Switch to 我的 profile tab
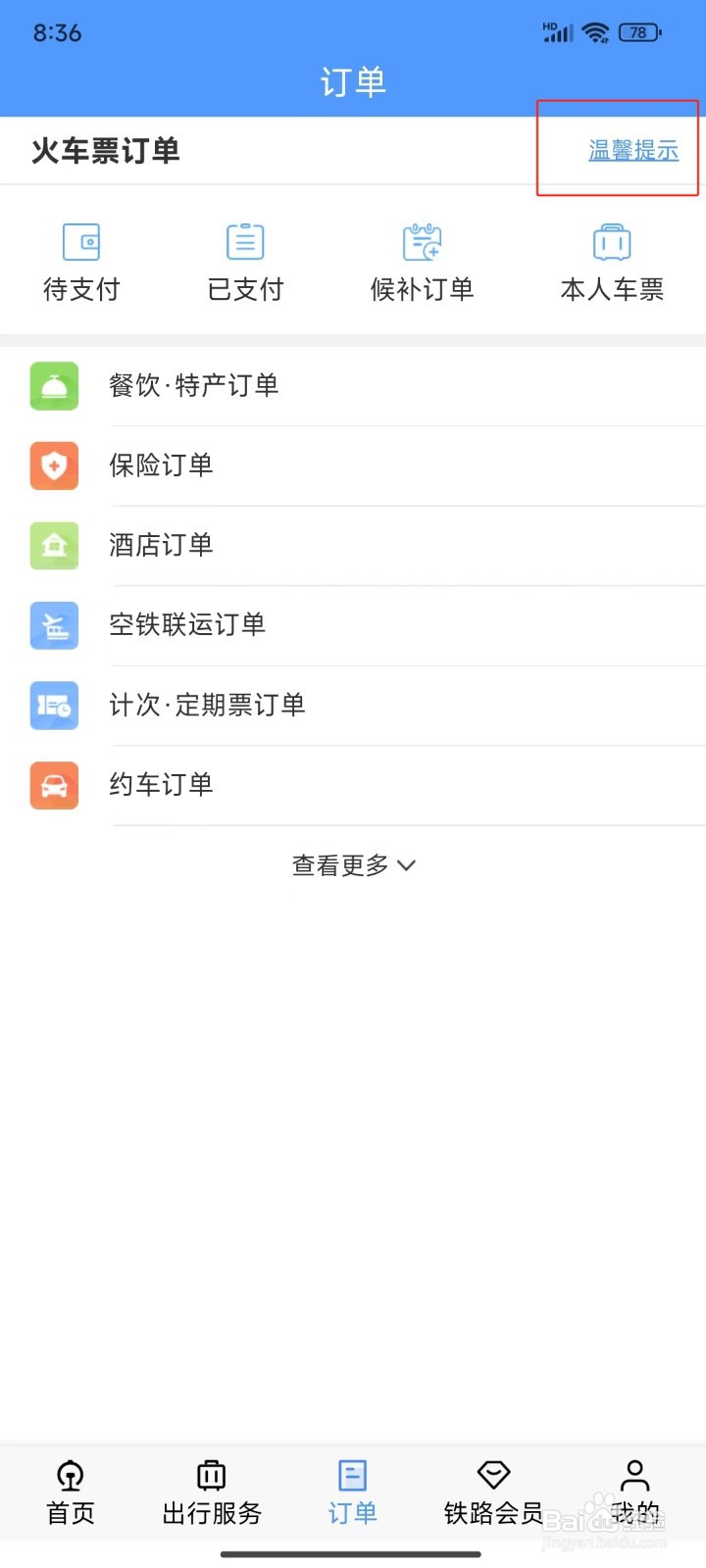The width and height of the screenshot is (706, 1568). tap(634, 1493)
